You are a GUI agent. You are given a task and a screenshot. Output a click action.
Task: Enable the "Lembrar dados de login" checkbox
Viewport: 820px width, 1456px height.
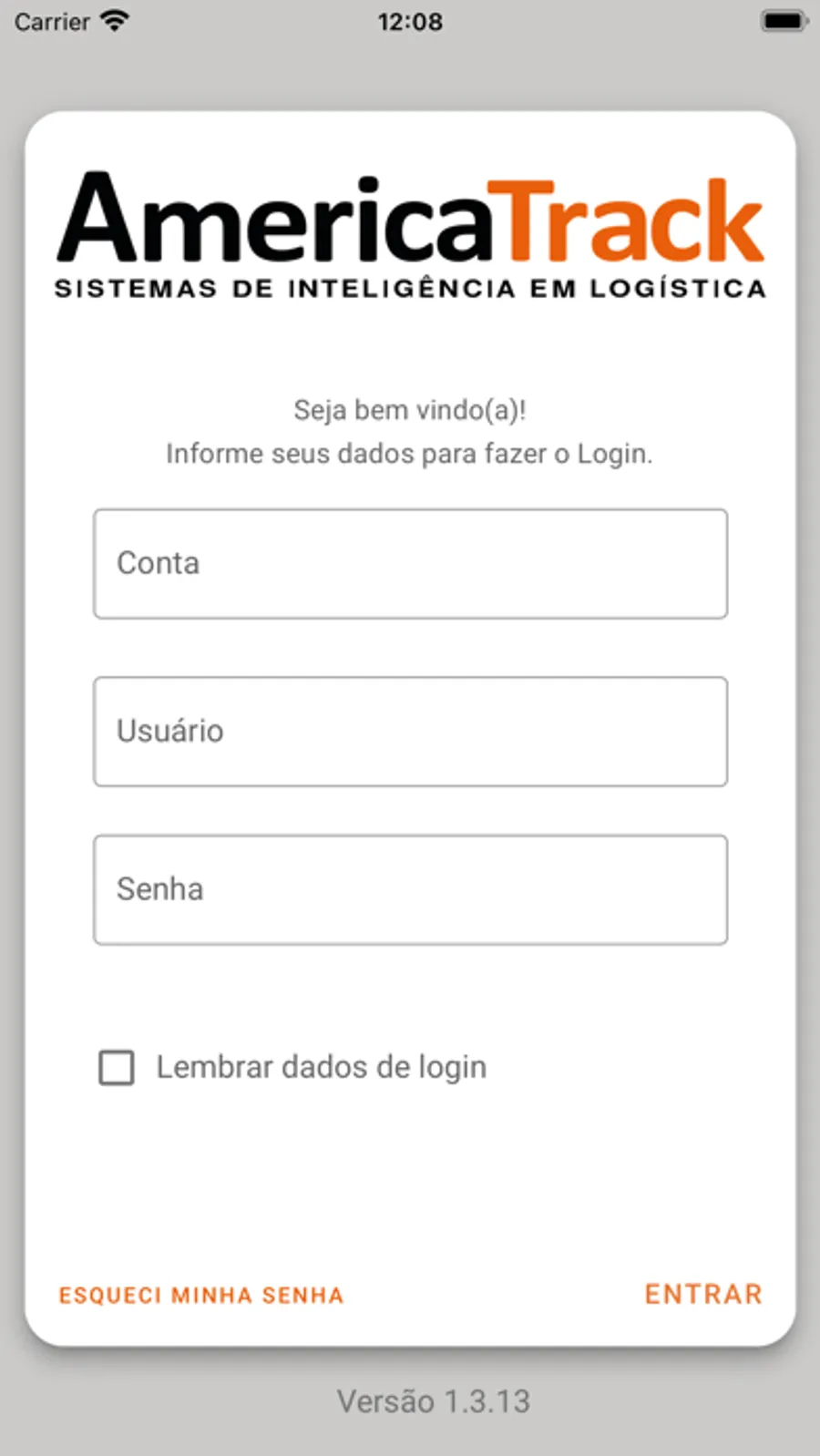pyautogui.click(x=117, y=1067)
